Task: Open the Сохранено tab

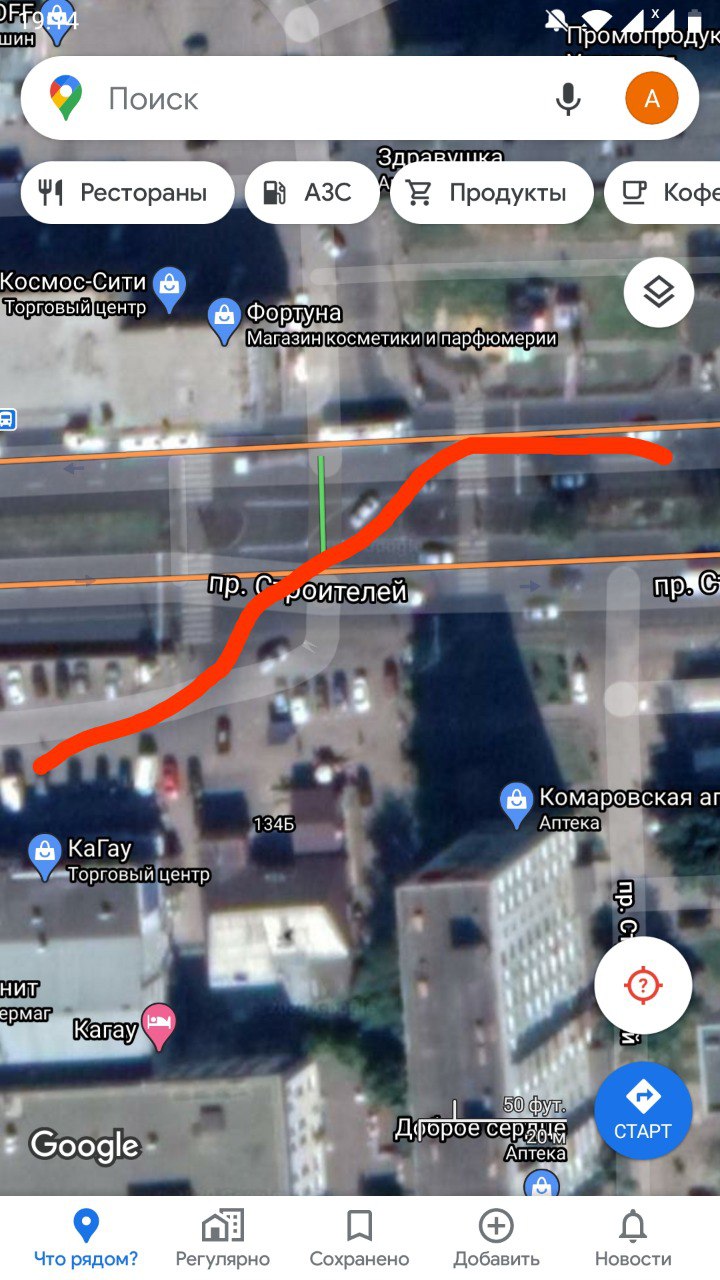Action: [x=360, y=1237]
